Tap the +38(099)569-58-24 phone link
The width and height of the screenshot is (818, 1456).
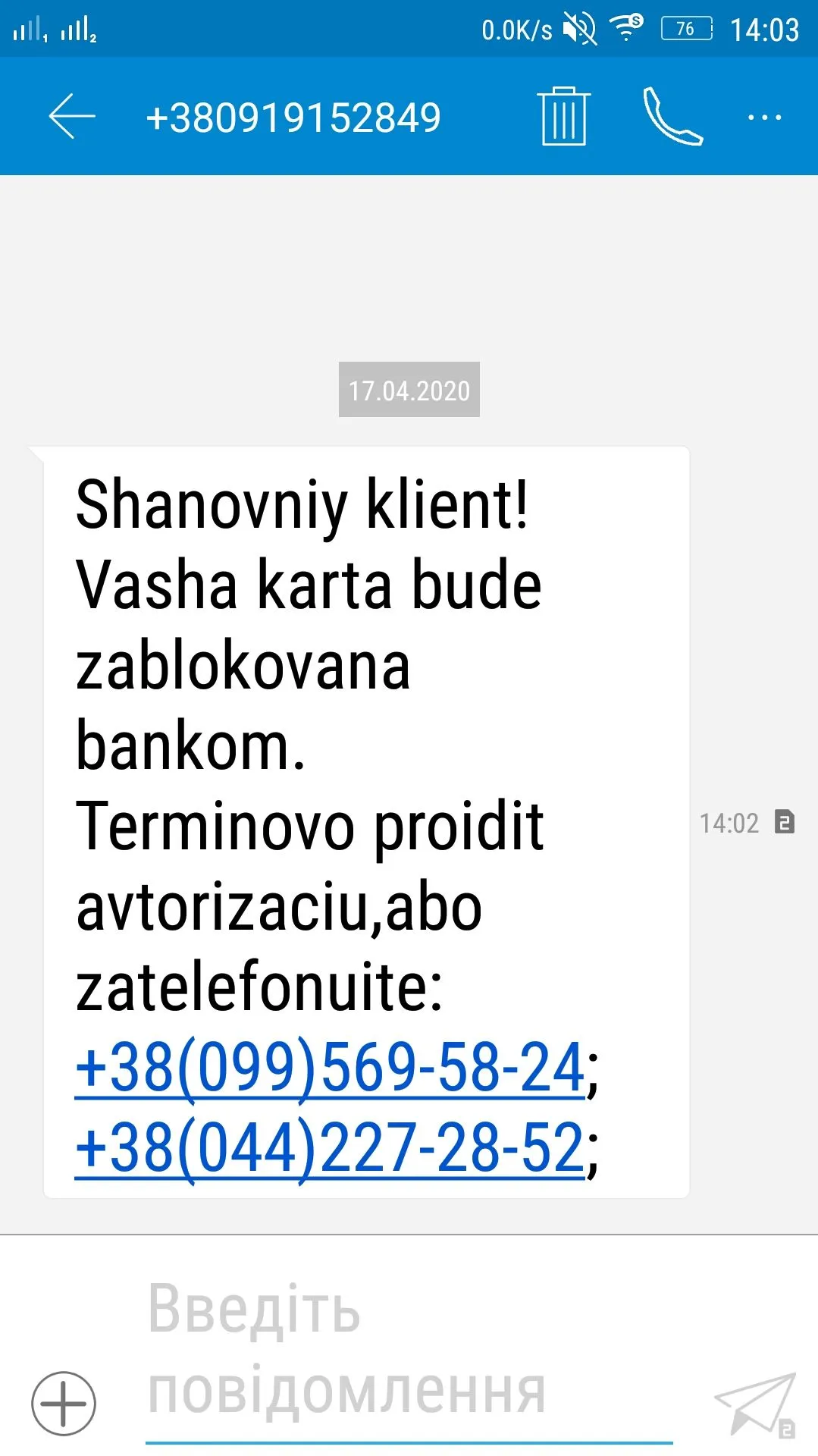click(x=330, y=1068)
